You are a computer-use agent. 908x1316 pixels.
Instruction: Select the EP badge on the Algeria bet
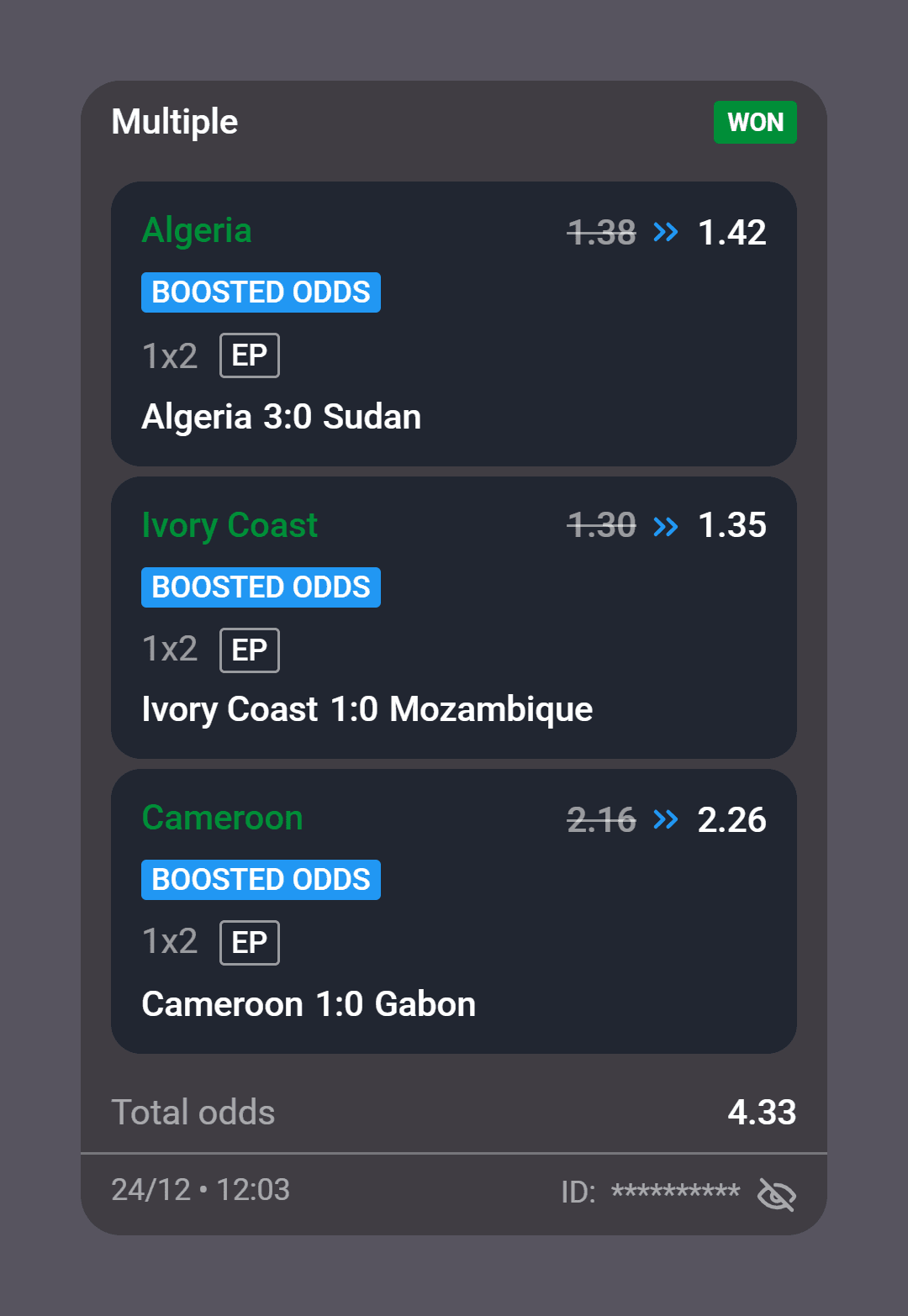pyautogui.click(x=249, y=355)
